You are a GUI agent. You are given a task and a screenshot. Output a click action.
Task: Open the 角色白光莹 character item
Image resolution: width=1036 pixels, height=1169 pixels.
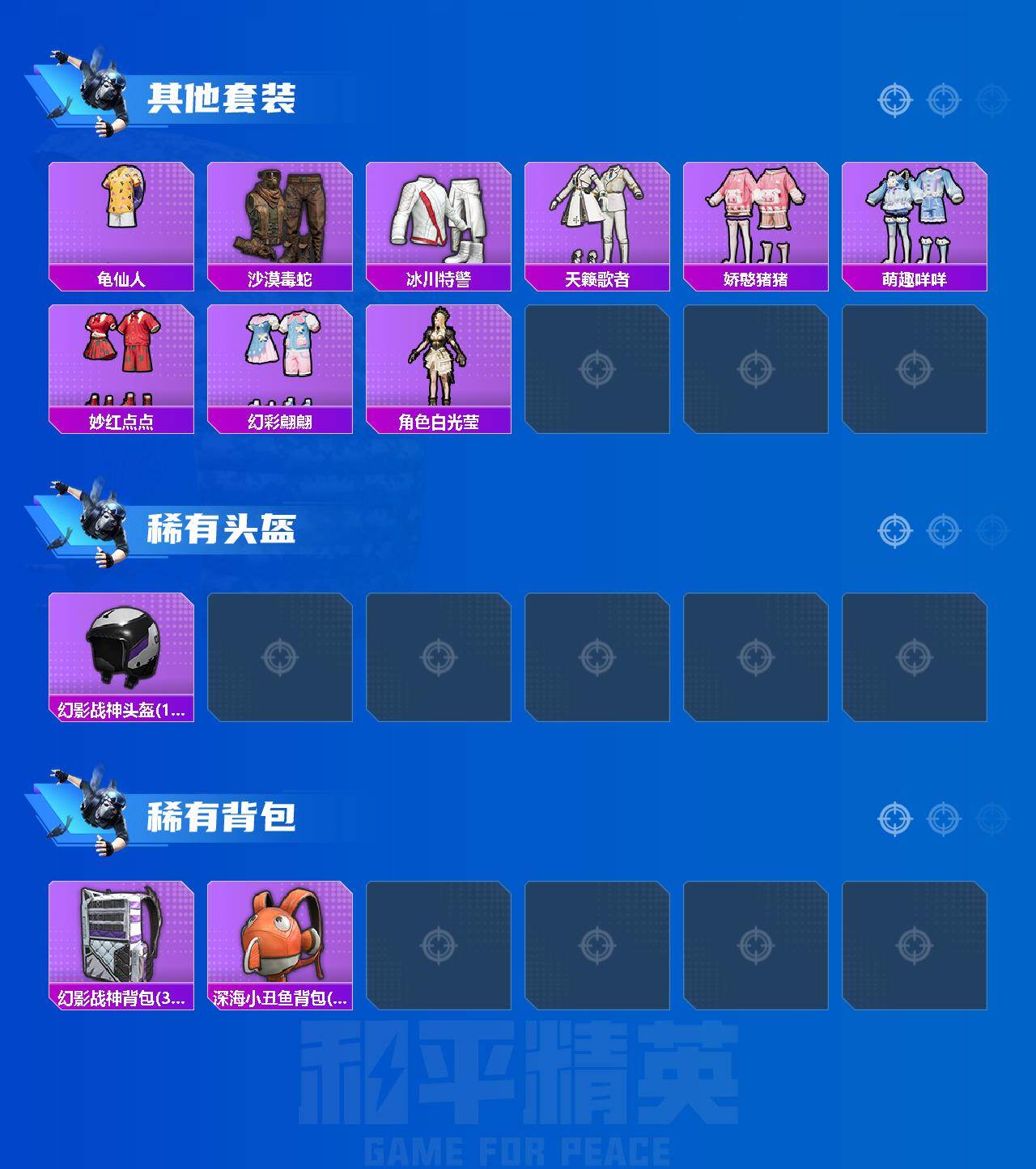(x=437, y=363)
